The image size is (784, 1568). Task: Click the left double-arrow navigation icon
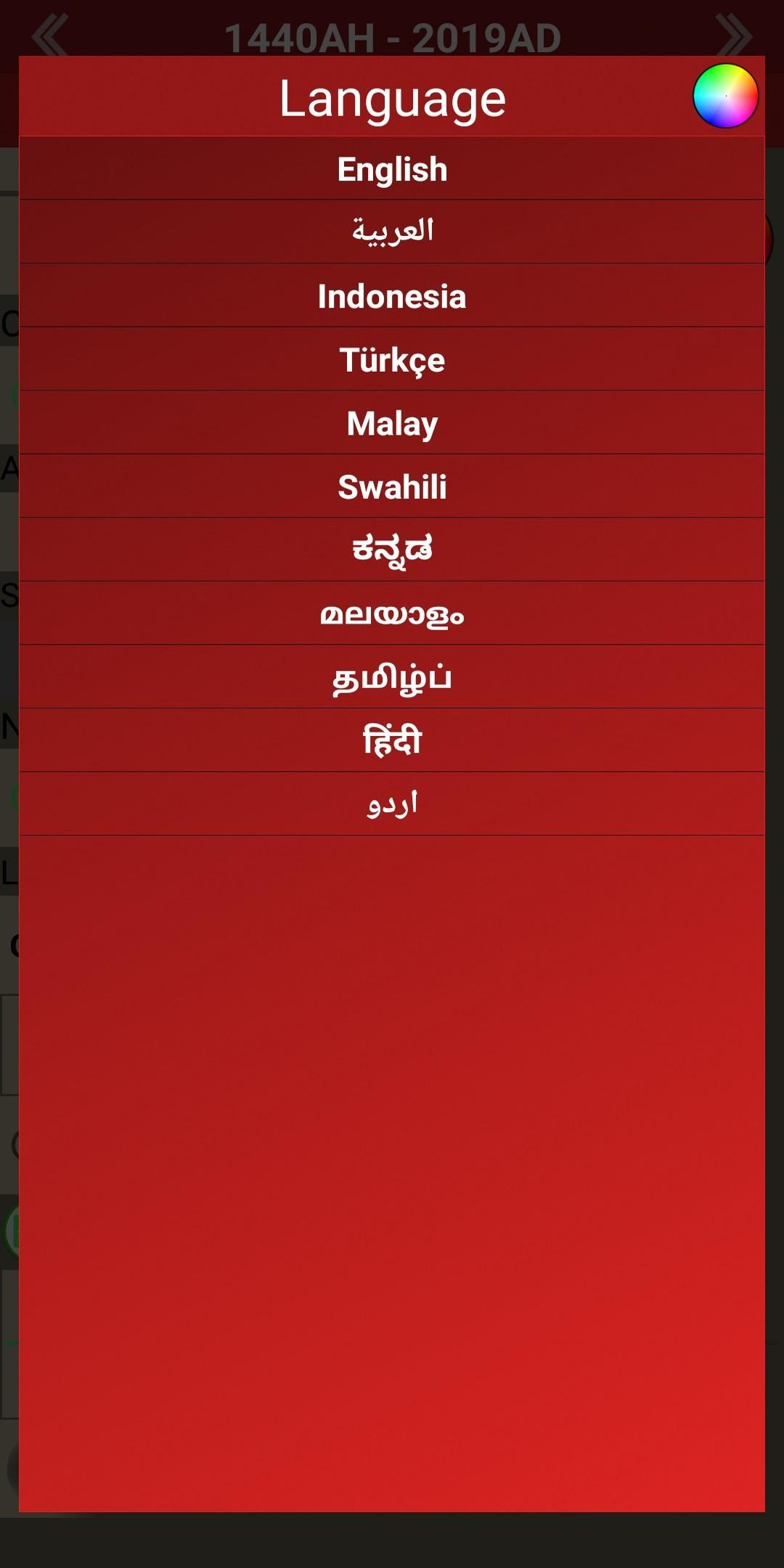coord(49,36)
